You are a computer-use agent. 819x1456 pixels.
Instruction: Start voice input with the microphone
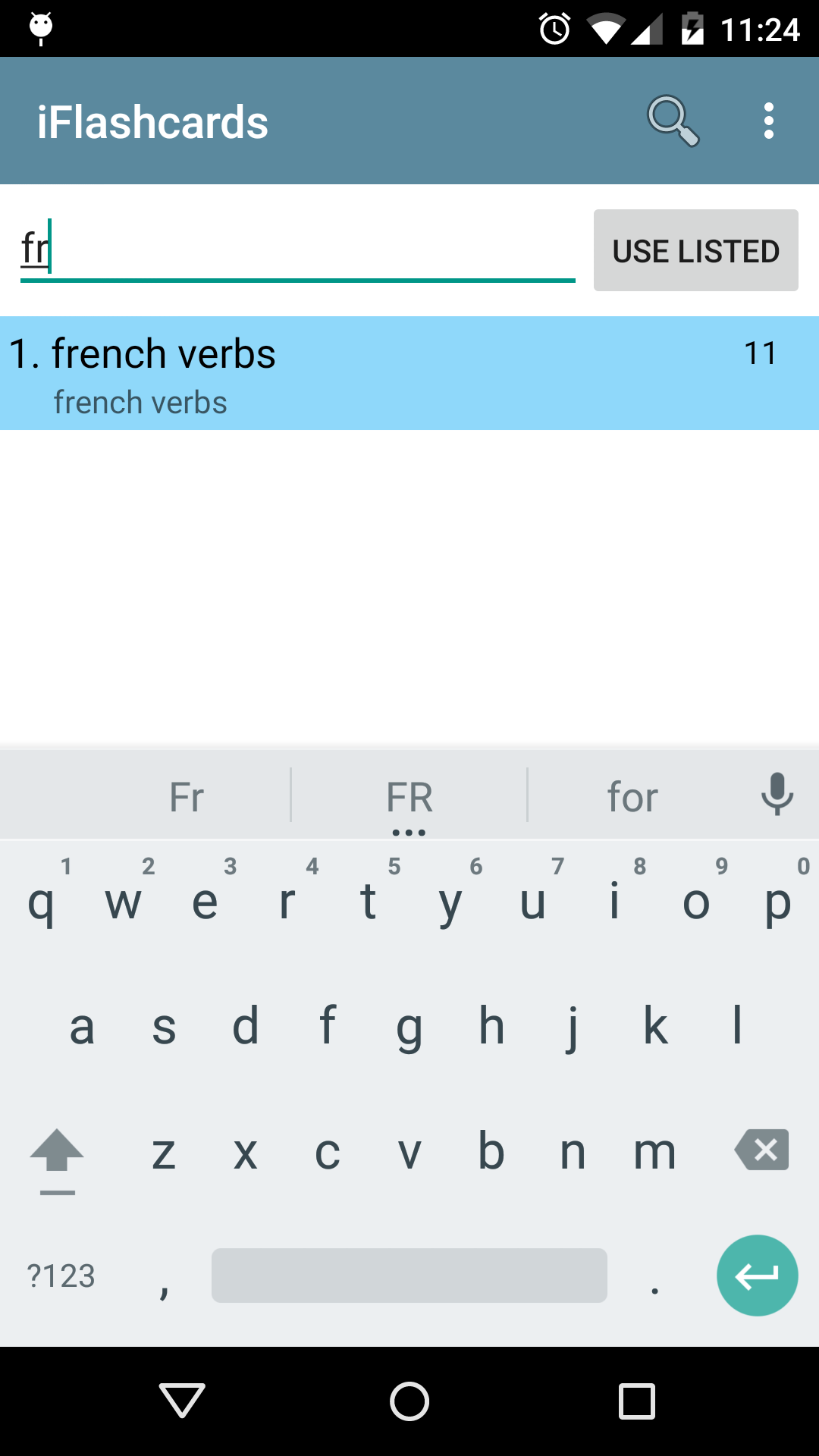point(777,795)
